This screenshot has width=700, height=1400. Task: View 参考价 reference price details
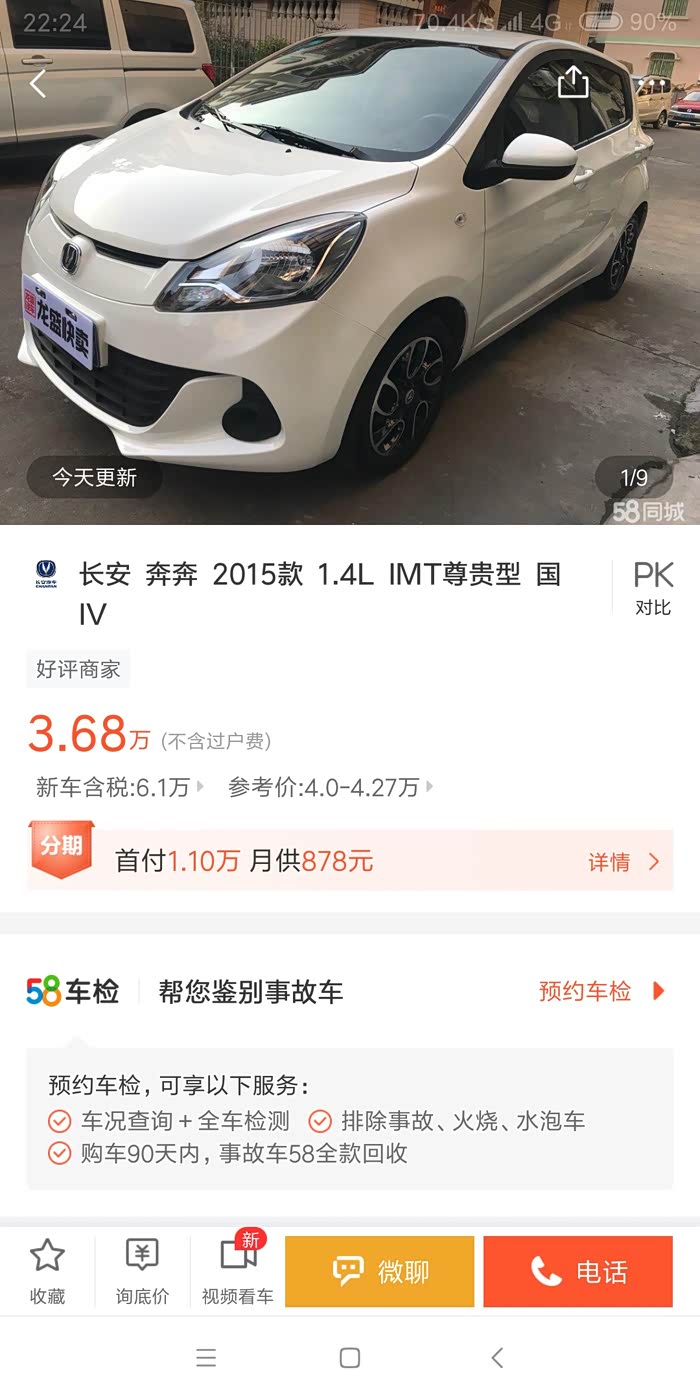330,787
